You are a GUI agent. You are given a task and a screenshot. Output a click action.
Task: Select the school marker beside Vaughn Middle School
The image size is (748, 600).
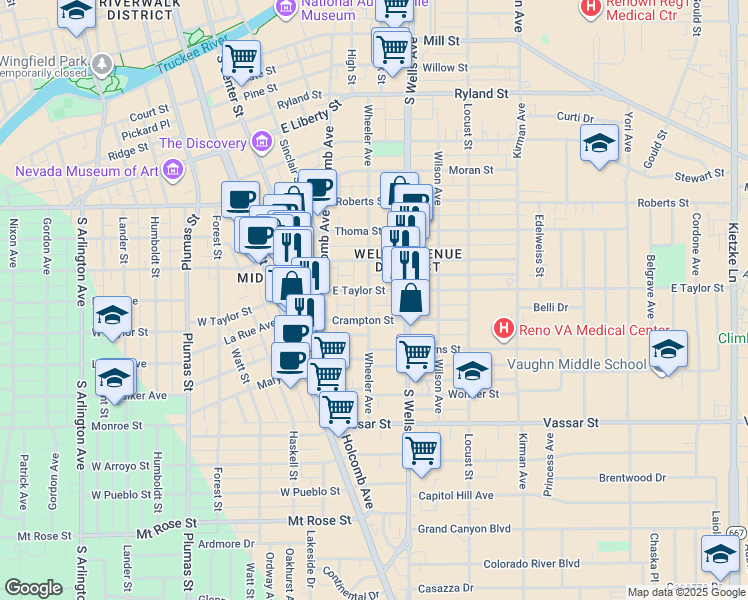pos(668,352)
